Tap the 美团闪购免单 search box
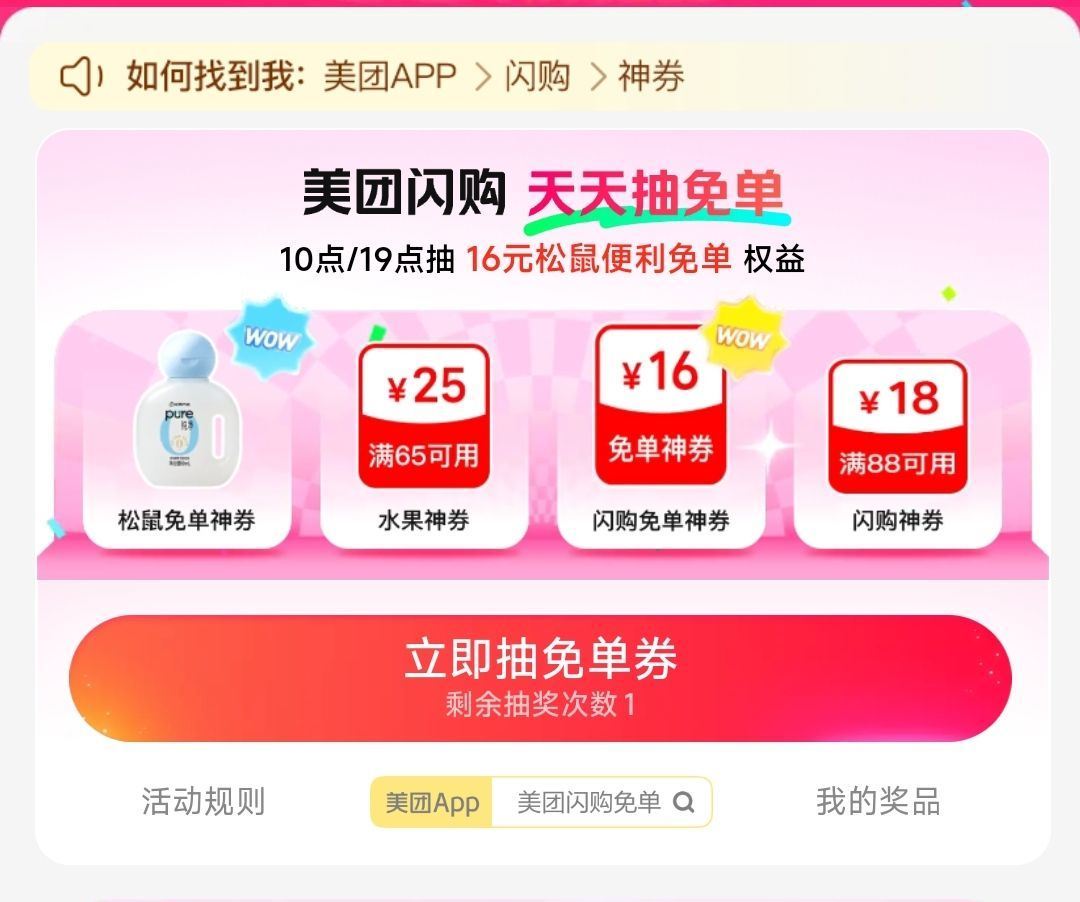Screen dimensions: 1080x902 pos(600,803)
